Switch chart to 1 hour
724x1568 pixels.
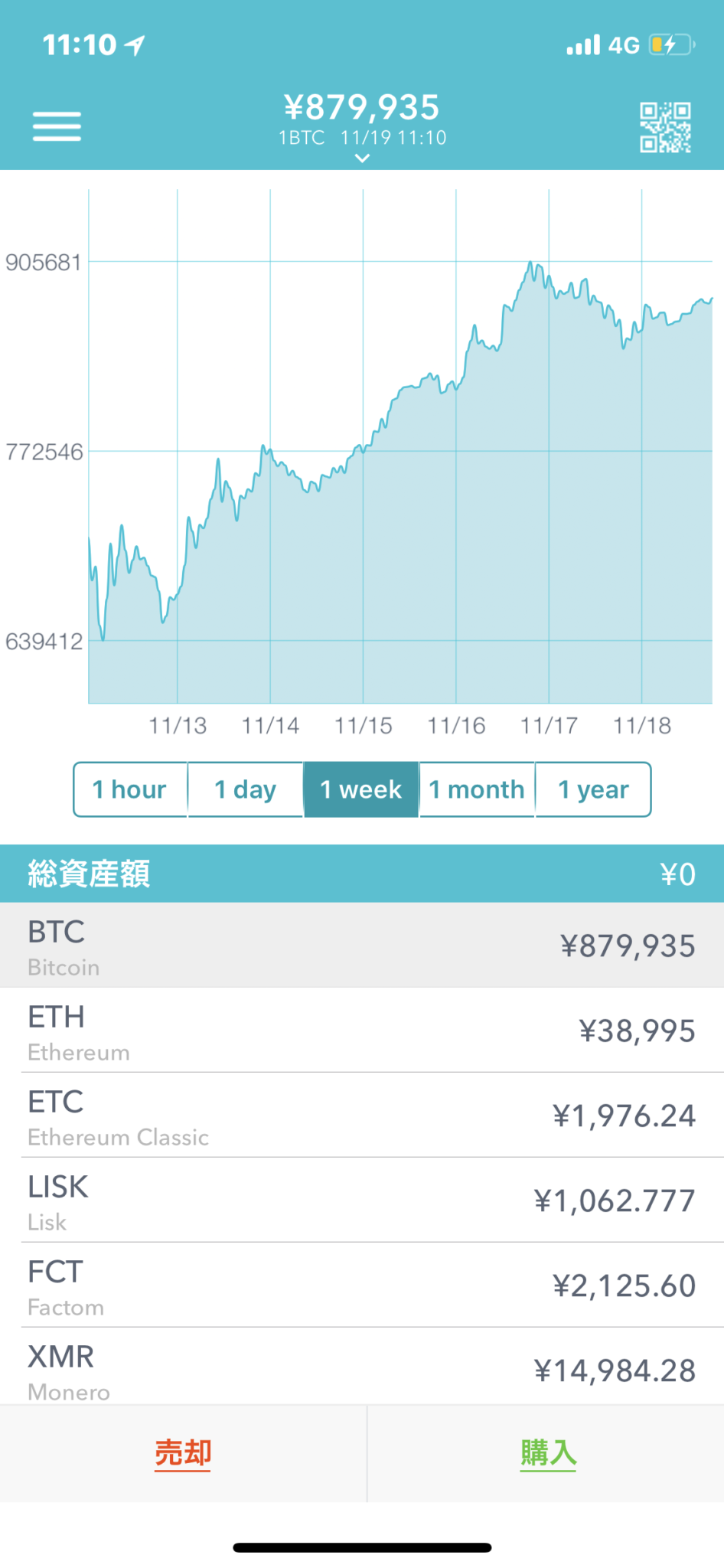[130, 789]
